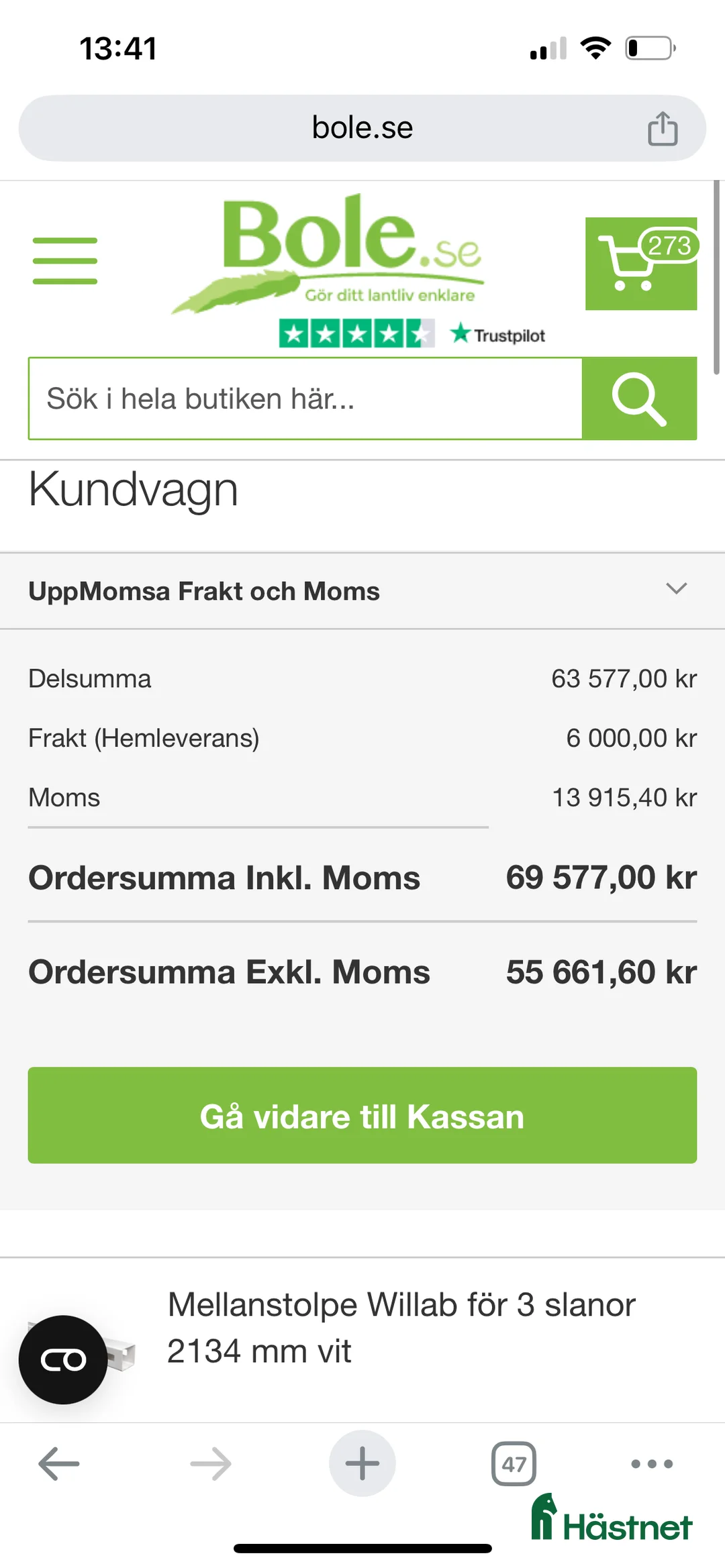Navigate back with the arrow icon
The height and width of the screenshot is (1568, 725).
[x=58, y=1464]
